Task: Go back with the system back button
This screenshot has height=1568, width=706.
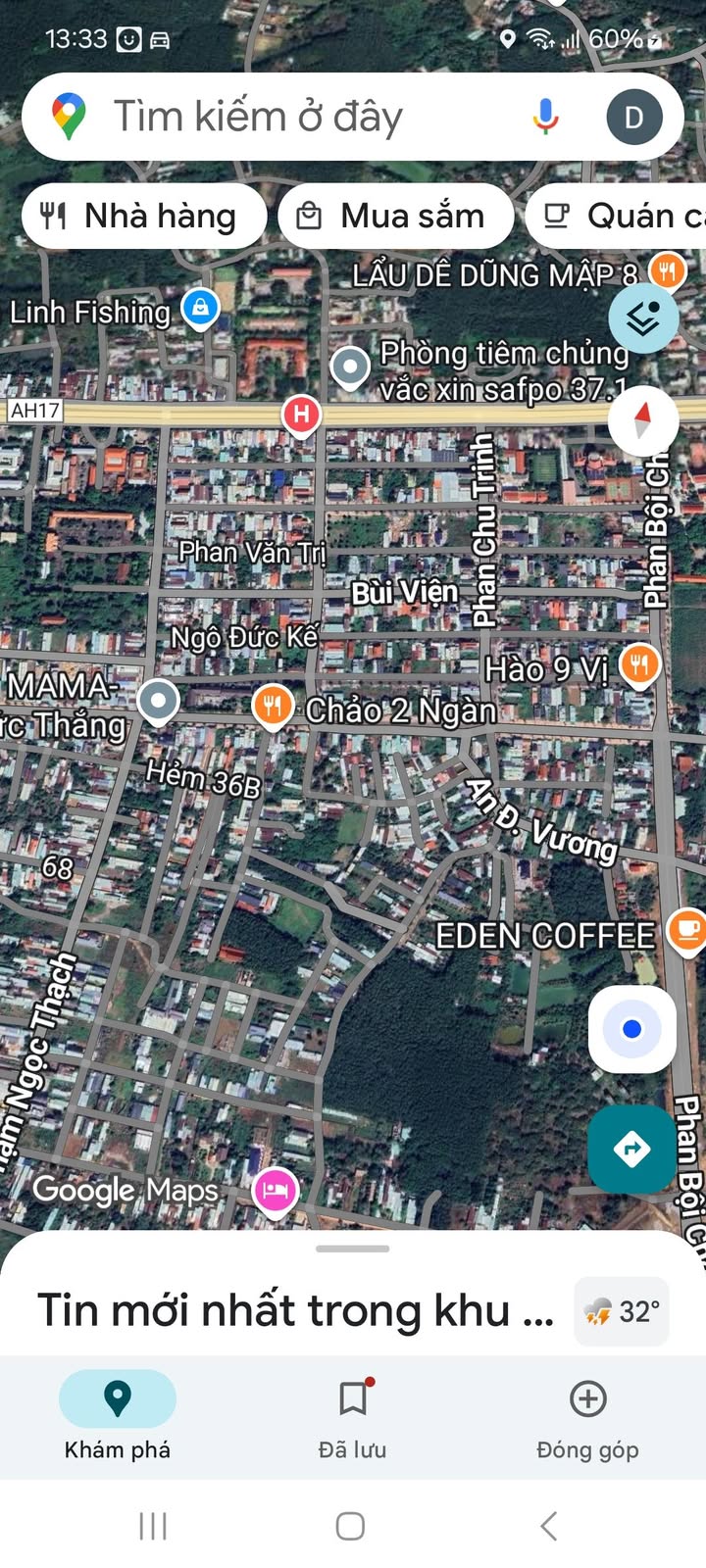Action: pyautogui.click(x=549, y=1525)
